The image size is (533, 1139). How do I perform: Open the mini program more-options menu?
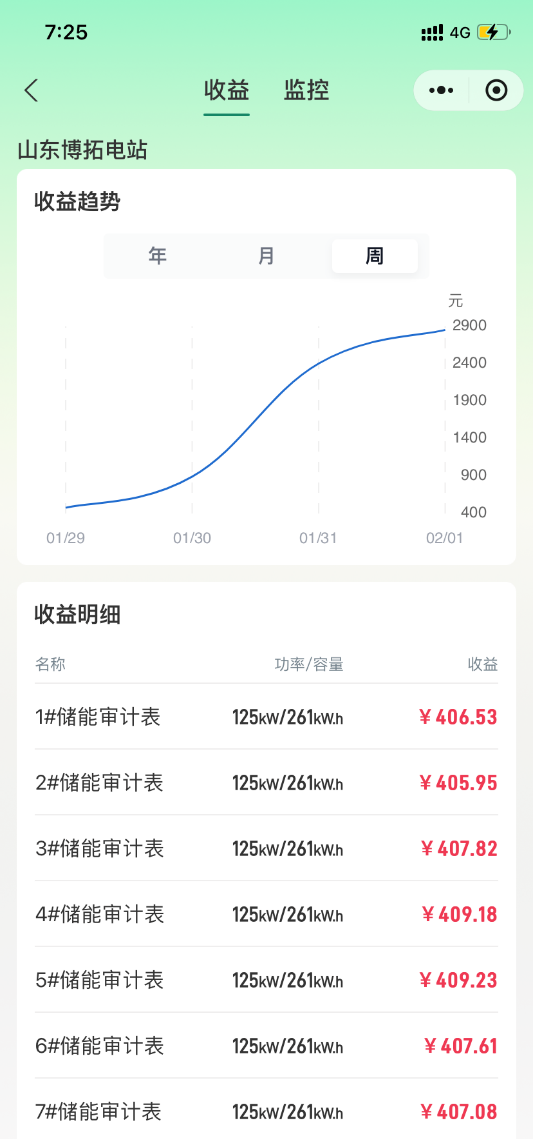click(x=442, y=91)
